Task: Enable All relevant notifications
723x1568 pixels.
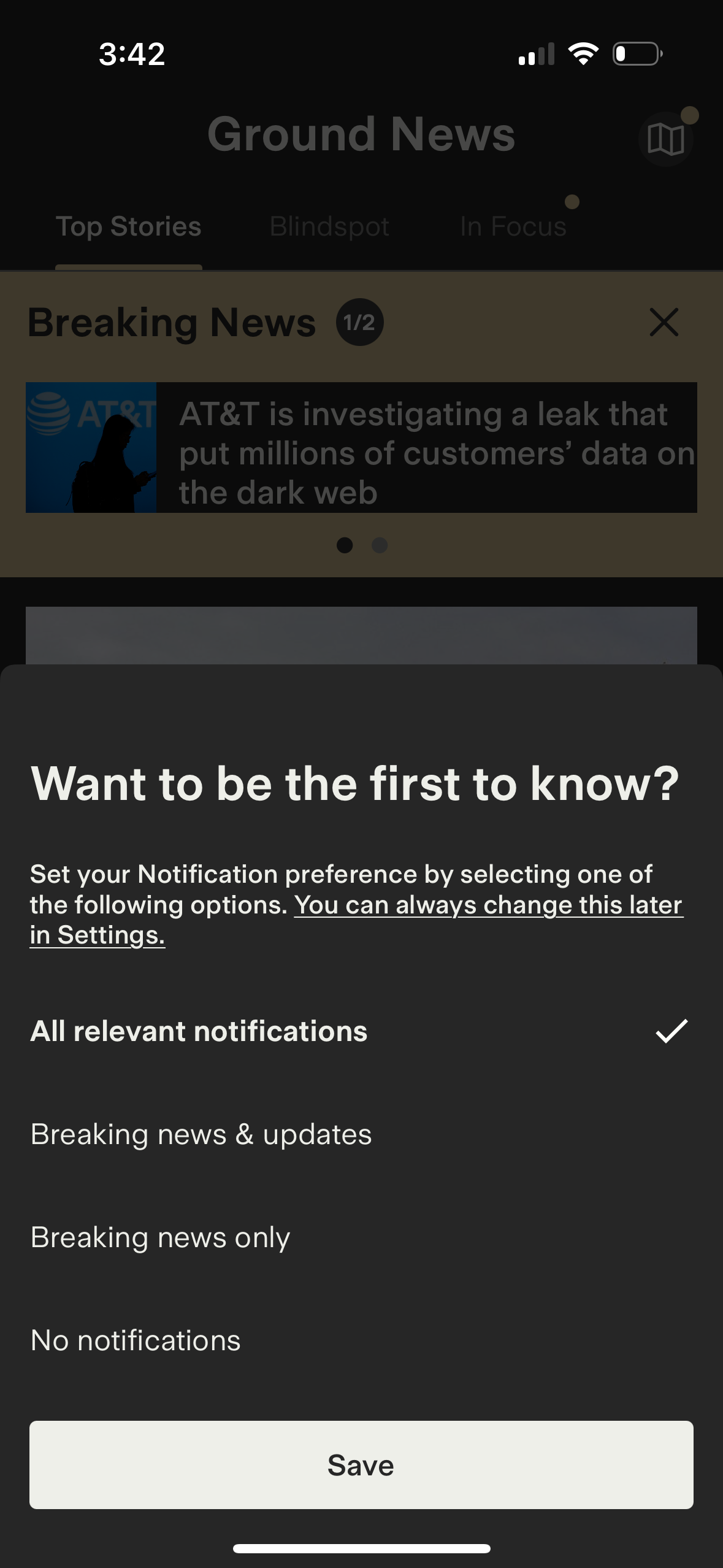Action: pos(197,1031)
